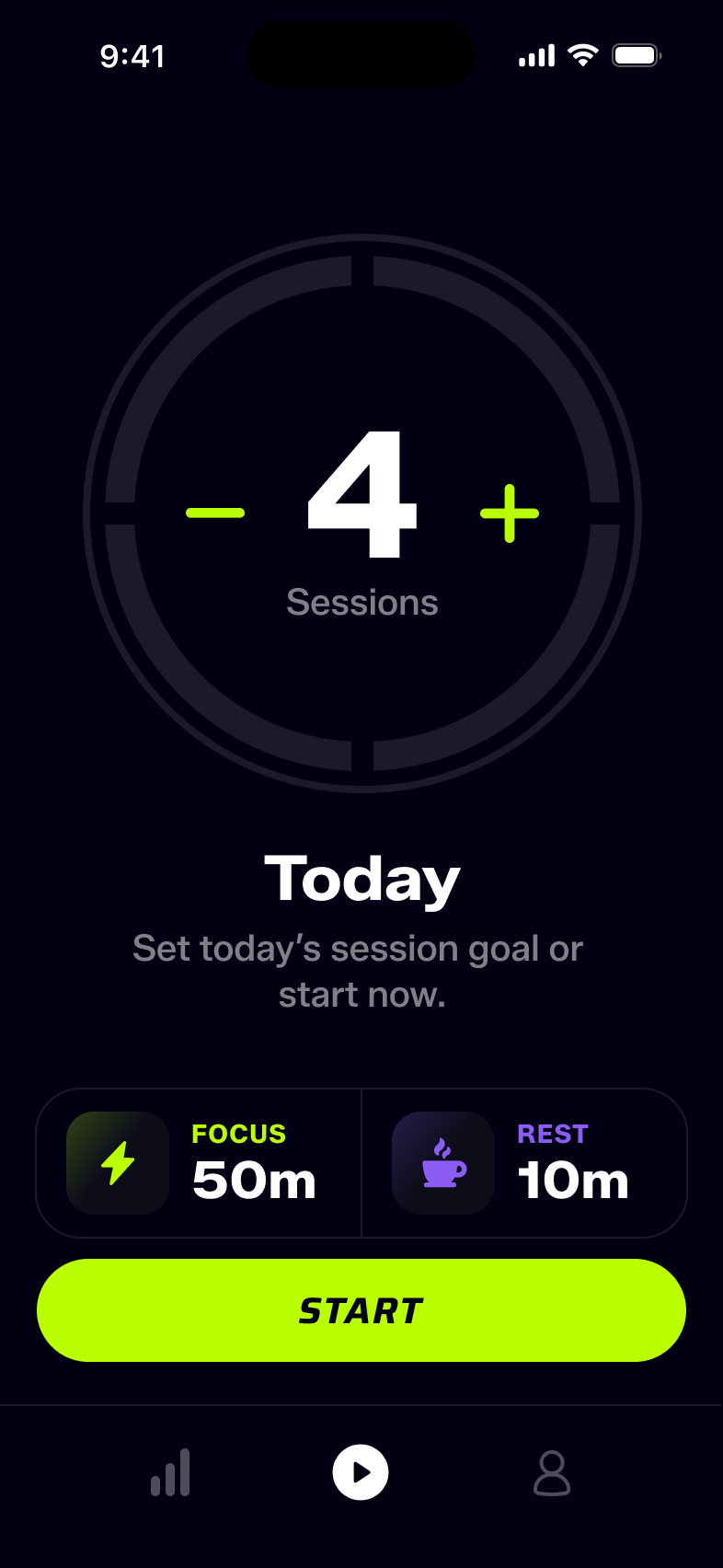Tap the Today heading
This screenshot has height=1568, width=723.
click(361, 877)
